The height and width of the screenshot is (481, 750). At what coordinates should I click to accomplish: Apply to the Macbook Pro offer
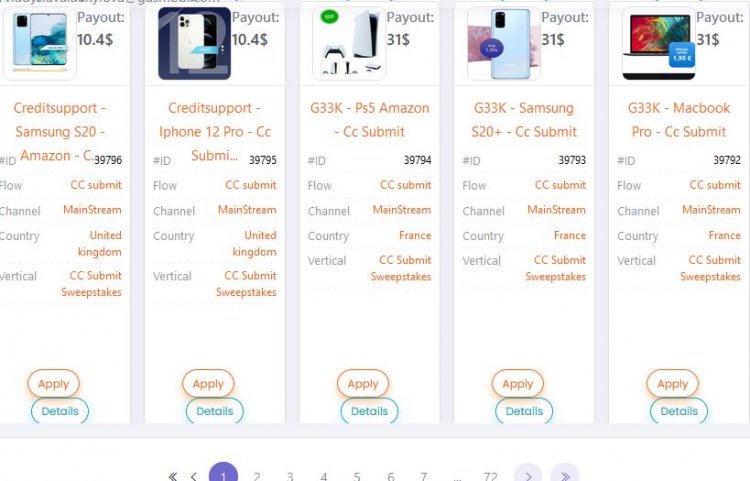(x=673, y=383)
